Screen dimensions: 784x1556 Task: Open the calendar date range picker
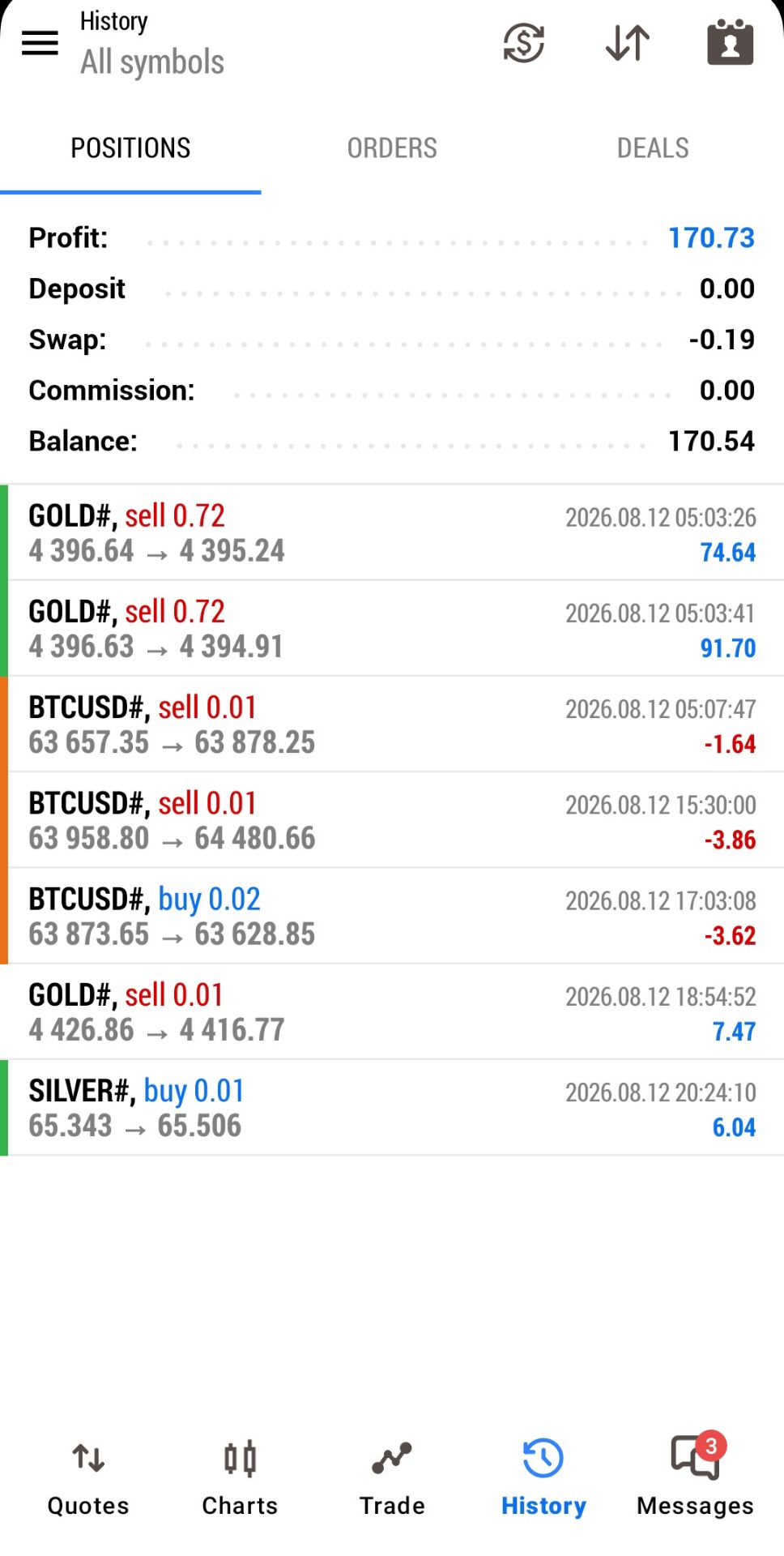(x=731, y=42)
